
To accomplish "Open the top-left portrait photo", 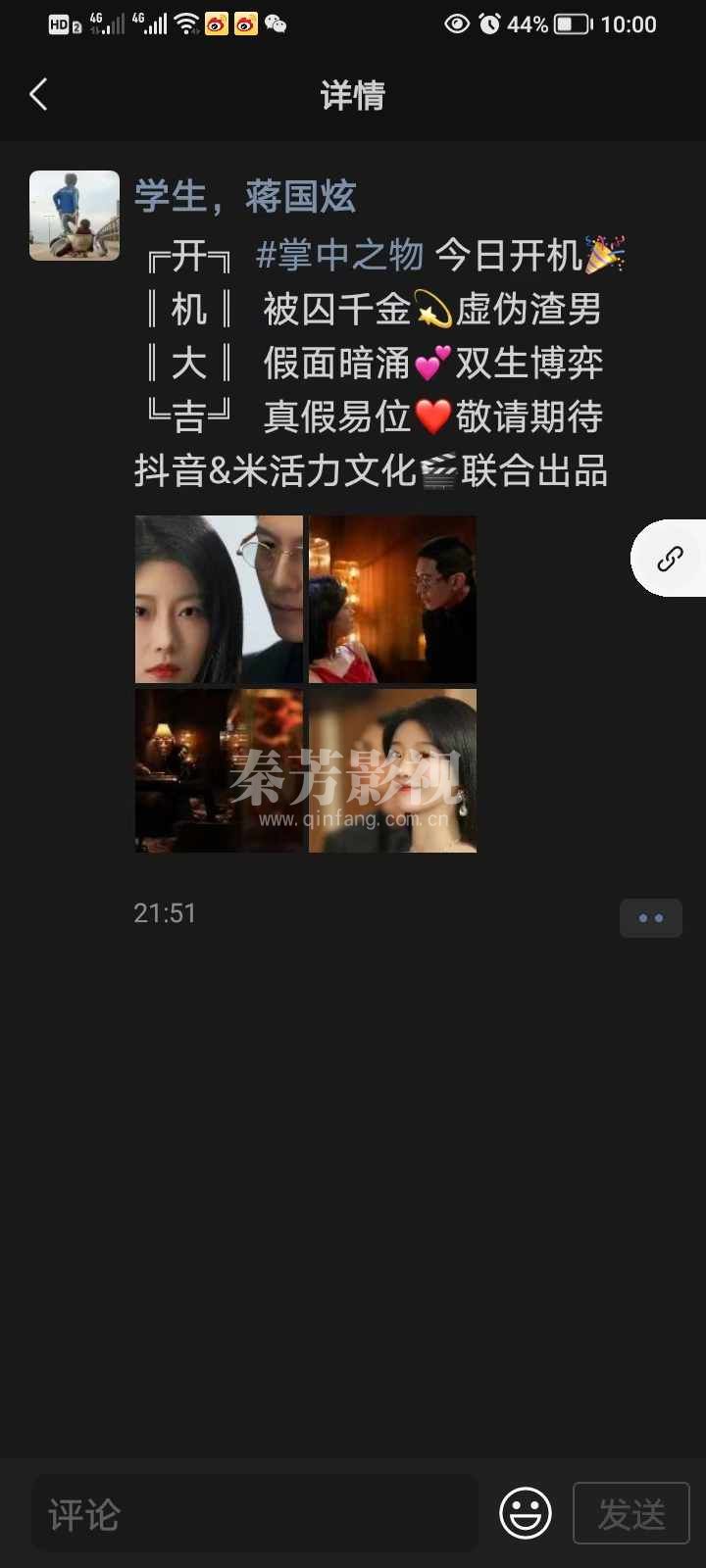I will 219,598.
